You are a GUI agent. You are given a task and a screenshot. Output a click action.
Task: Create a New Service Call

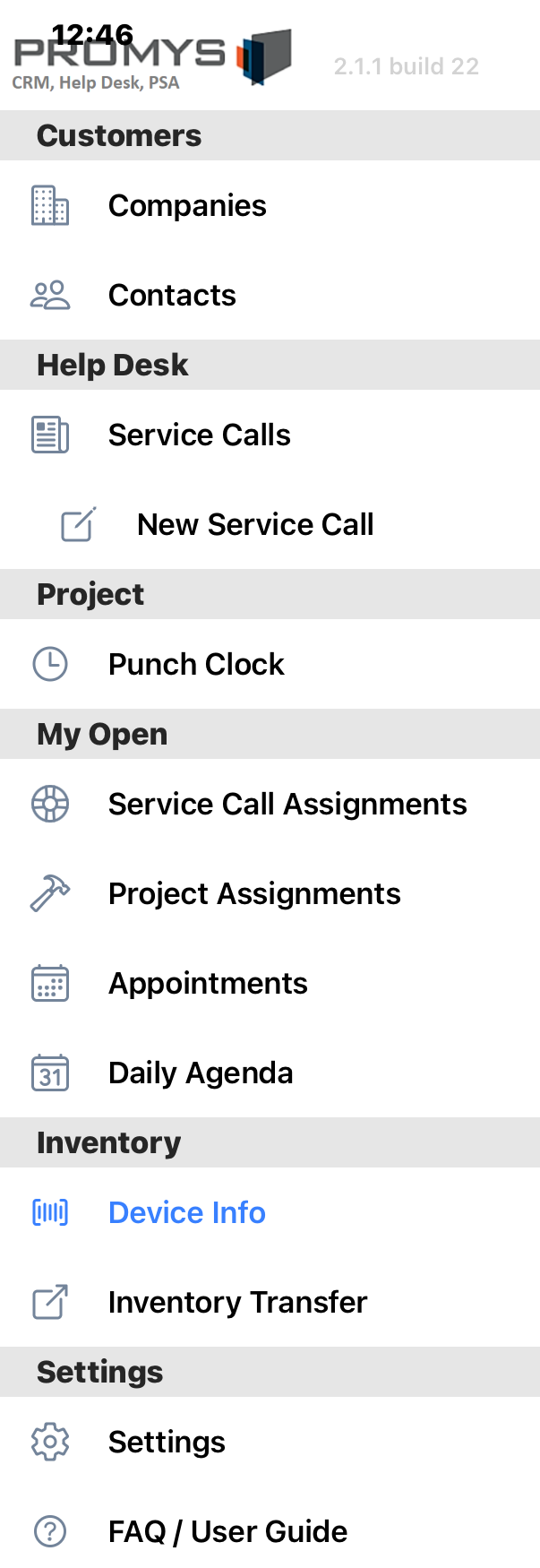(x=255, y=525)
